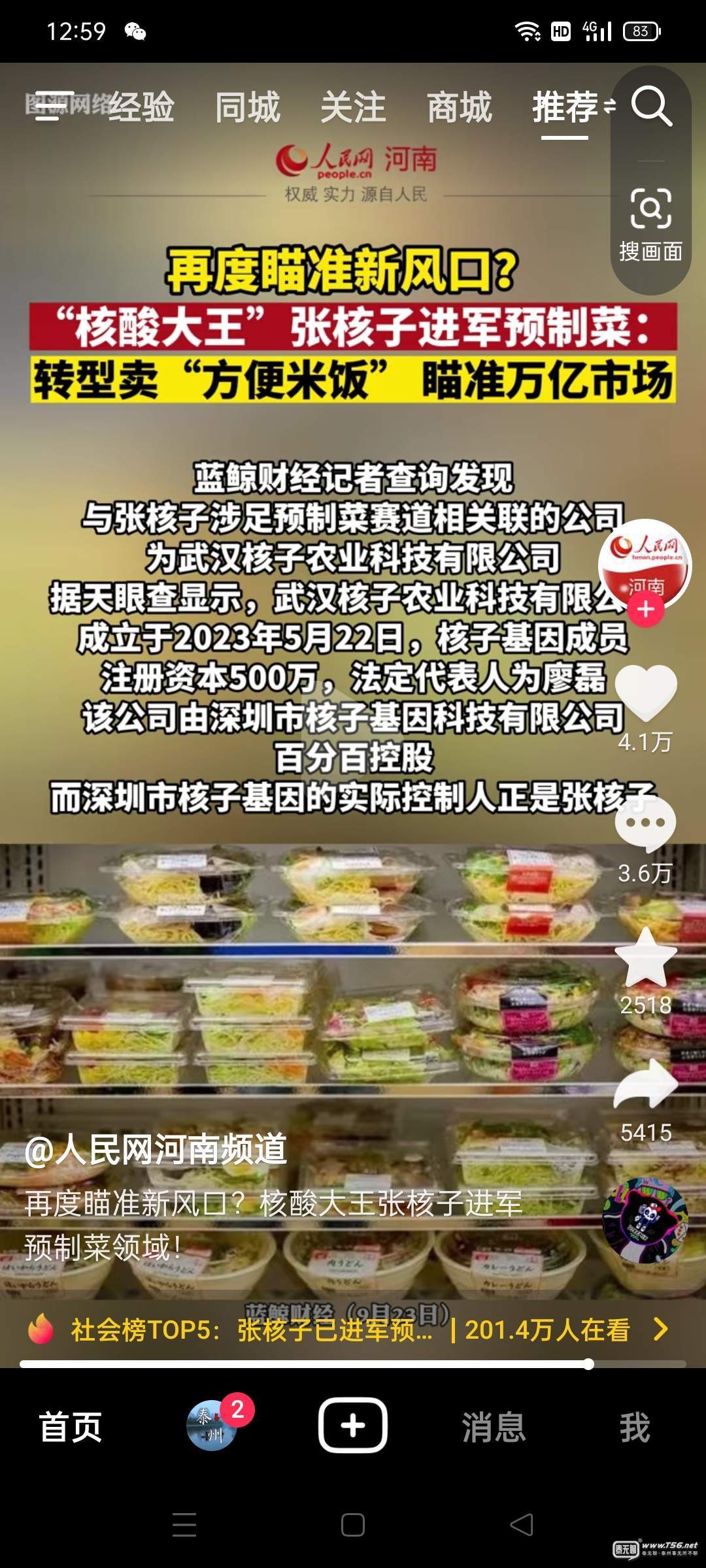Open the spinning music disc
This screenshot has width=706, height=1568.
click(645, 1220)
